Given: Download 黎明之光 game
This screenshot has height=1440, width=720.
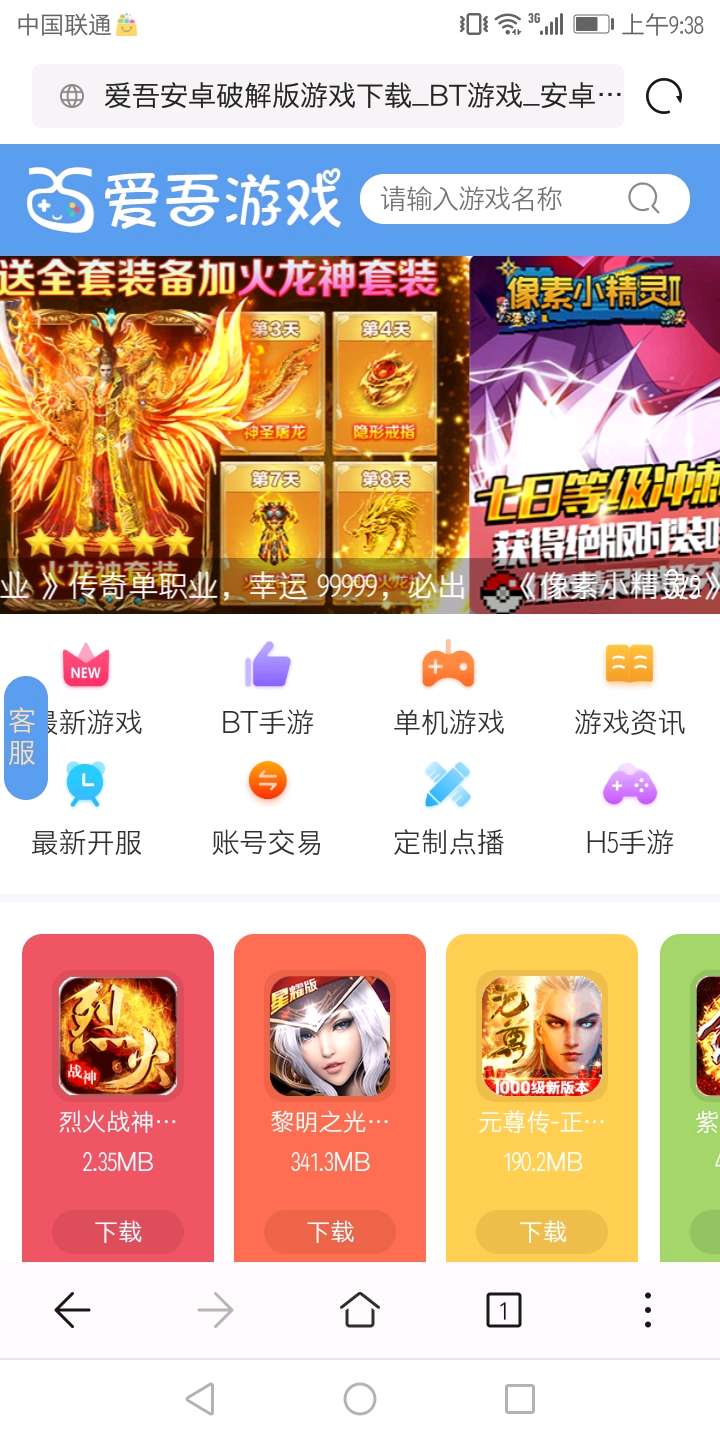Looking at the screenshot, I should [330, 1232].
